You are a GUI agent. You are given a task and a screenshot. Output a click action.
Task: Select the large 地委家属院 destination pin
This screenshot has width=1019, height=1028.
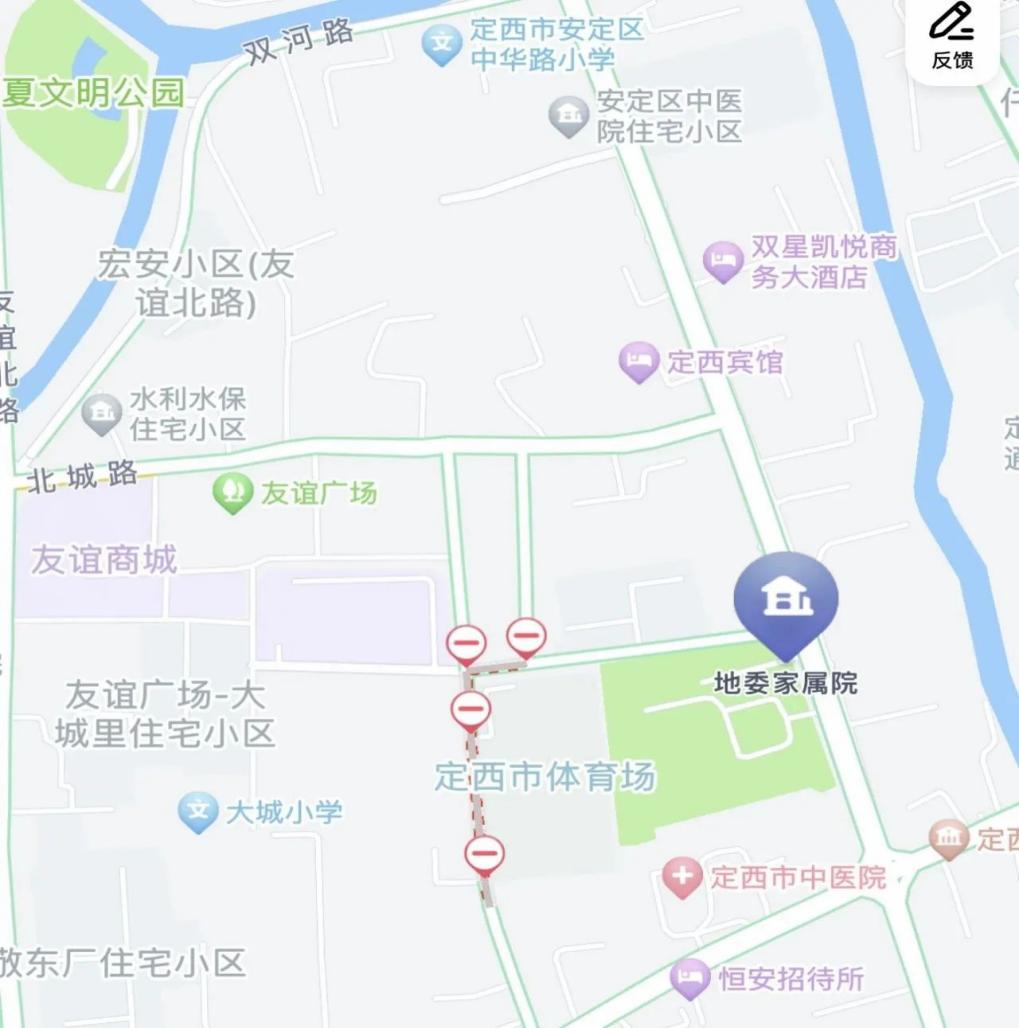tap(786, 600)
